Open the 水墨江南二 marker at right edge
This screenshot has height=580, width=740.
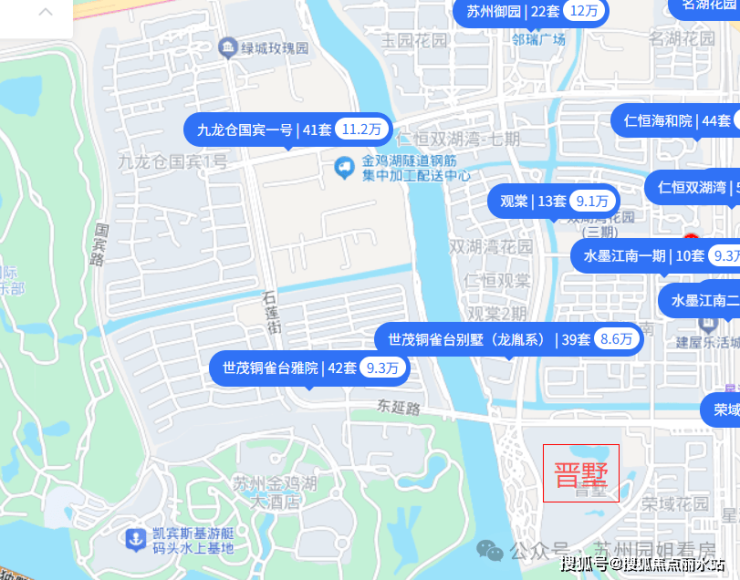[x=702, y=300]
